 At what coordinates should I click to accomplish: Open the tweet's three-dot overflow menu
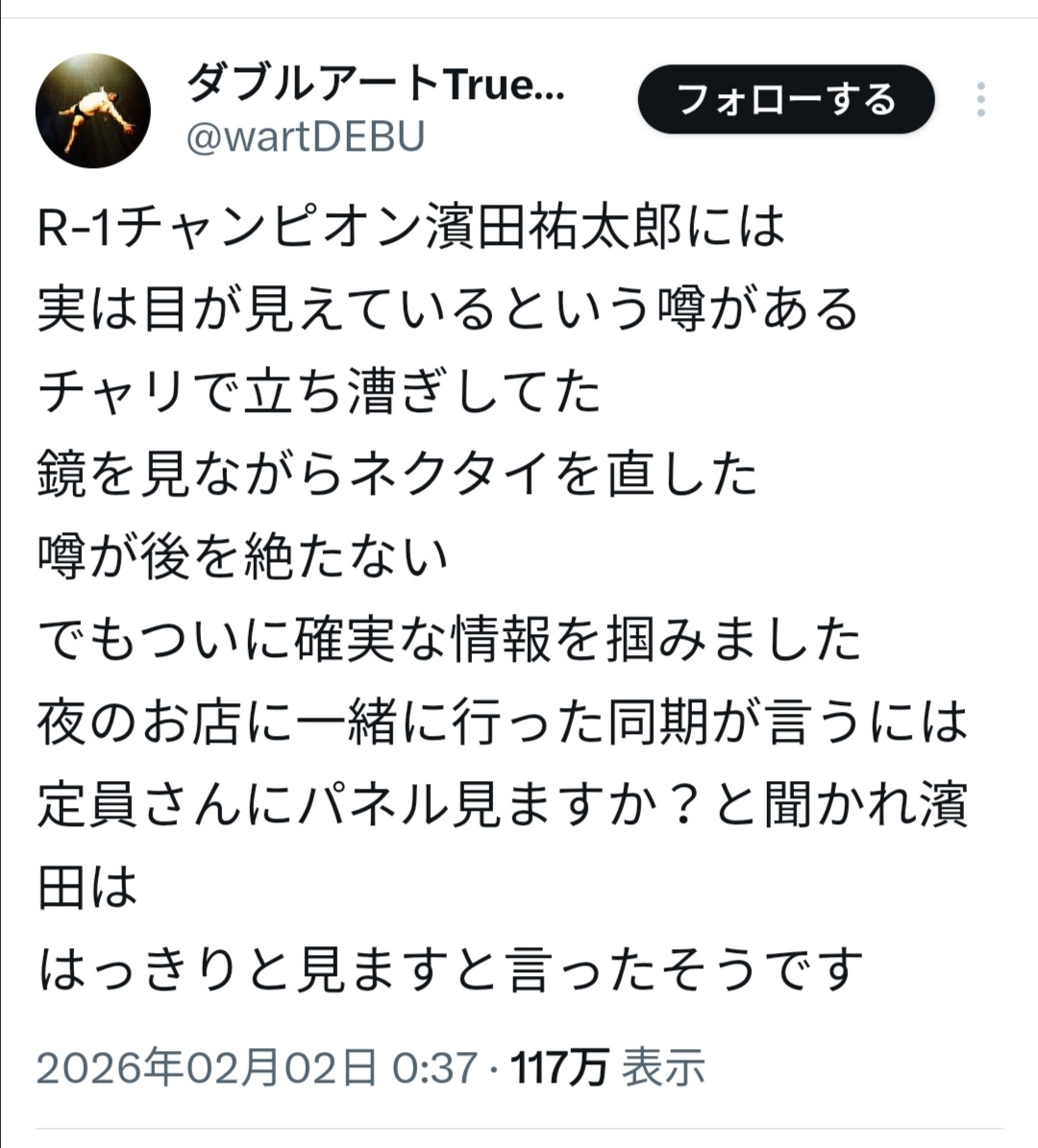click(980, 100)
